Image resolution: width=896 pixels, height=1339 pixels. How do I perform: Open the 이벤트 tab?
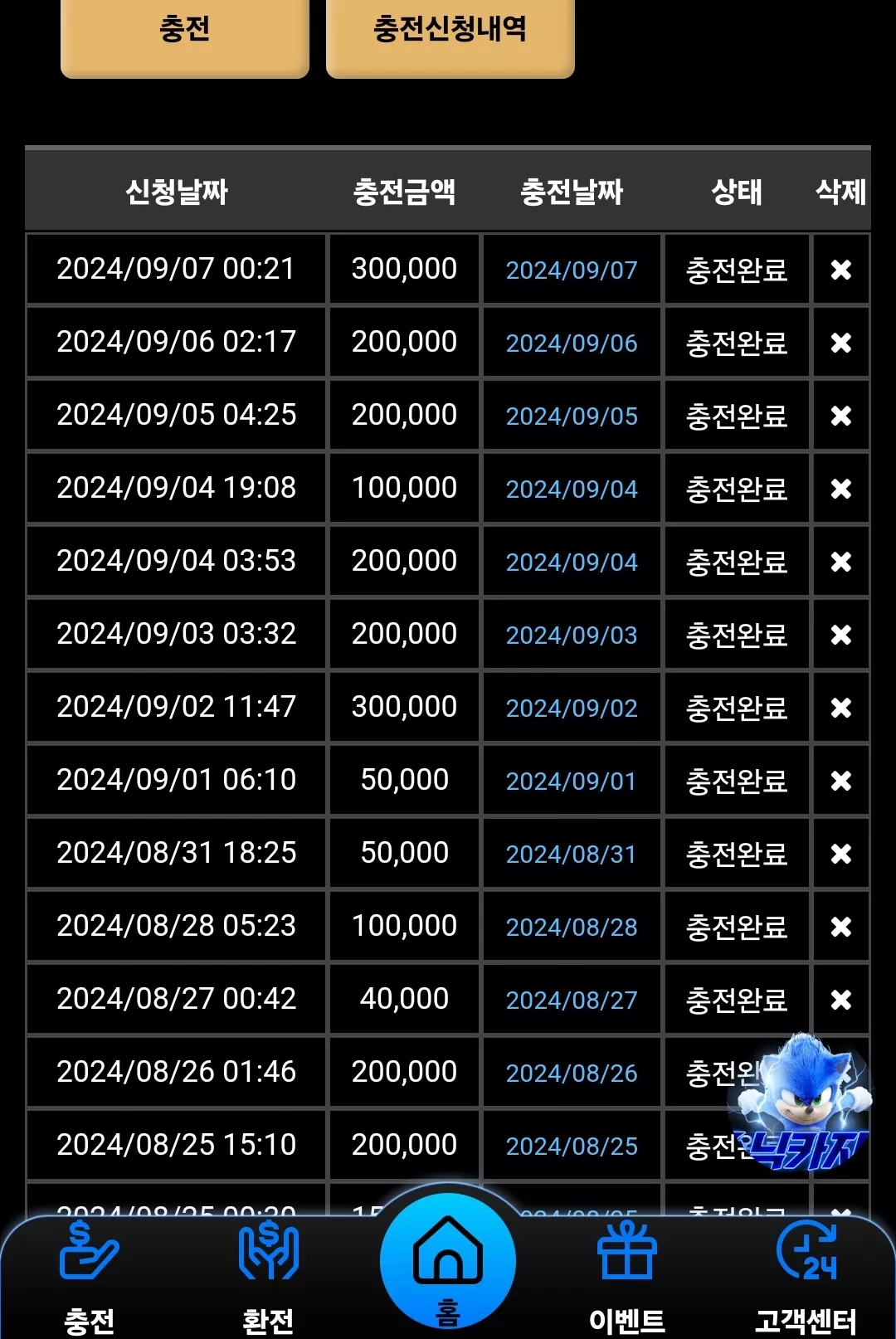[x=627, y=1278]
